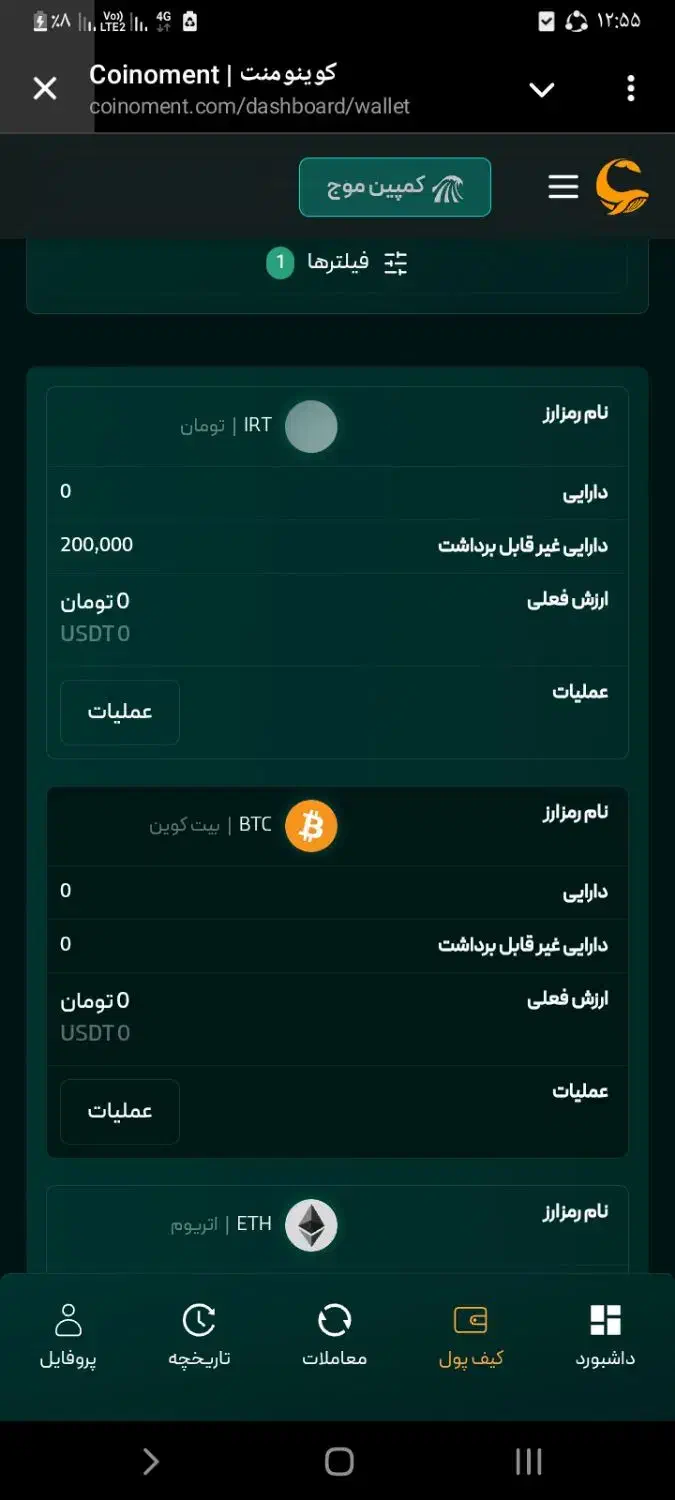
Task: Close the Coinoment browser tab
Action: click(45, 89)
